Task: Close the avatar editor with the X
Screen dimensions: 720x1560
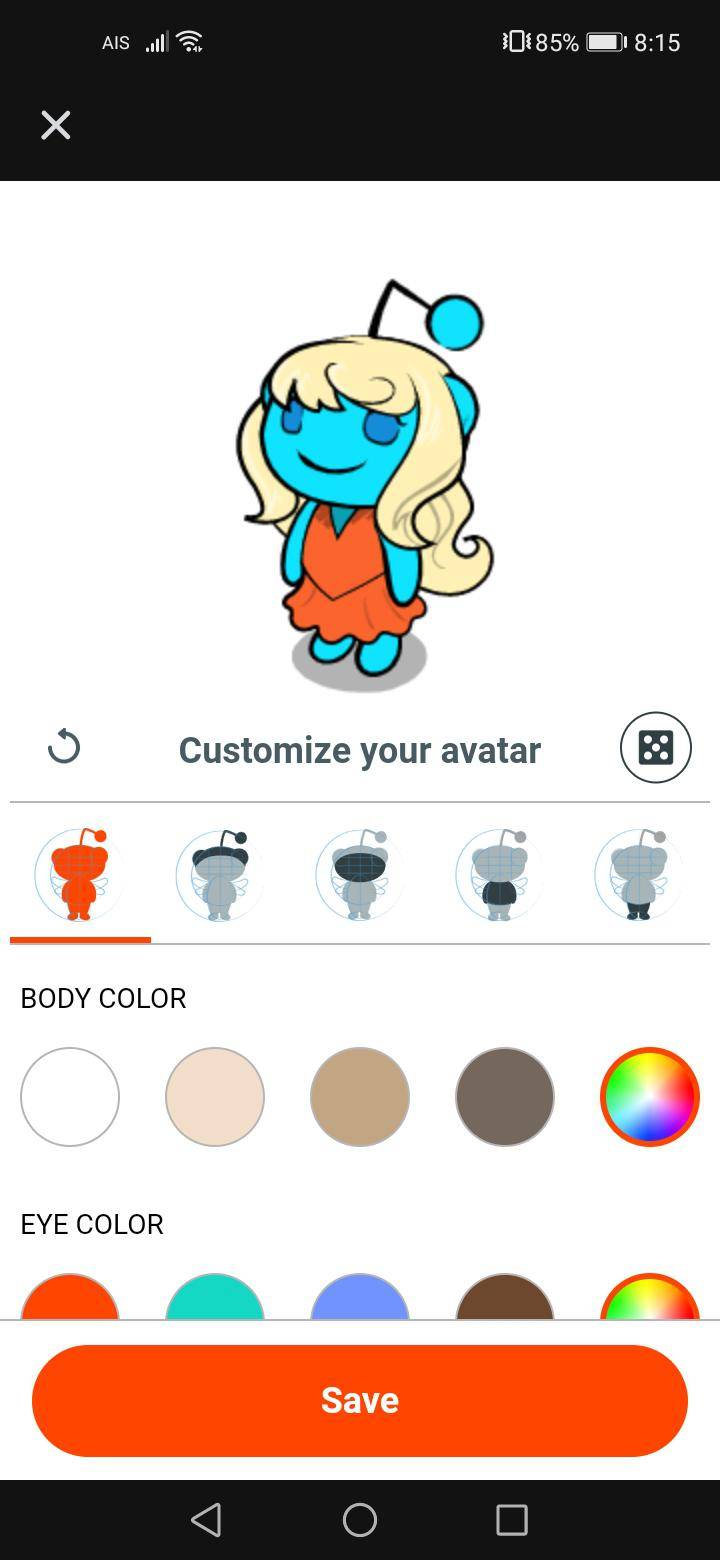Action: (55, 125)
